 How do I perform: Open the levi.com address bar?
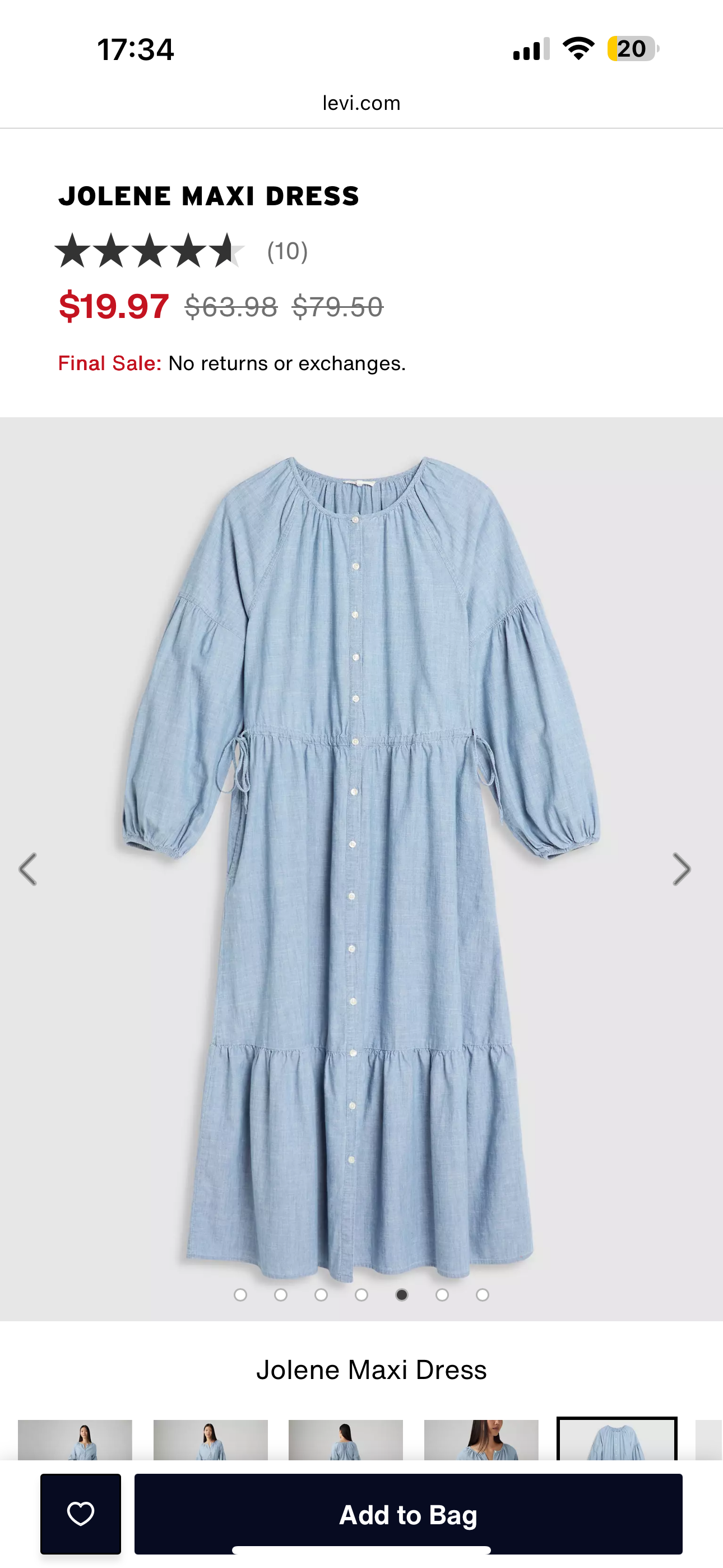[x=361, y=104]
